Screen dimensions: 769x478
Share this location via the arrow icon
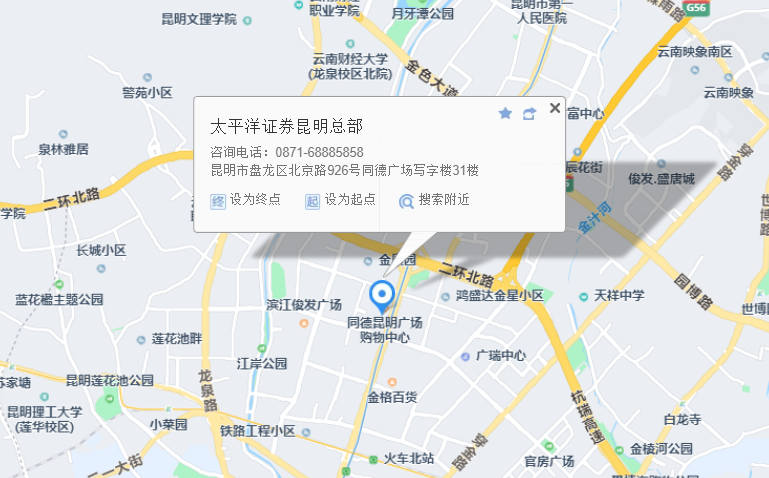point(529,113)
